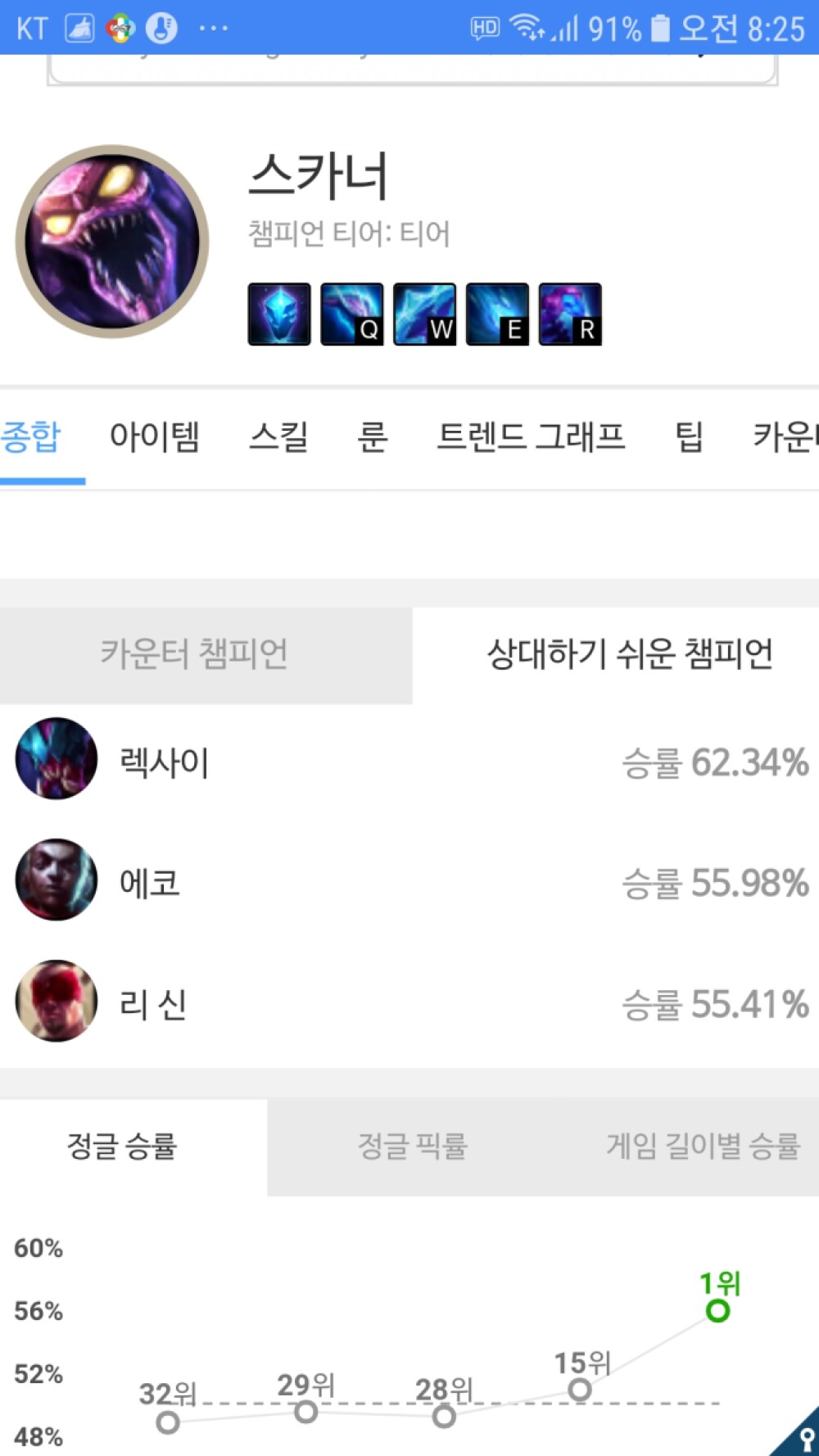
Task: Select the 종합 tab
Action: 33,436
